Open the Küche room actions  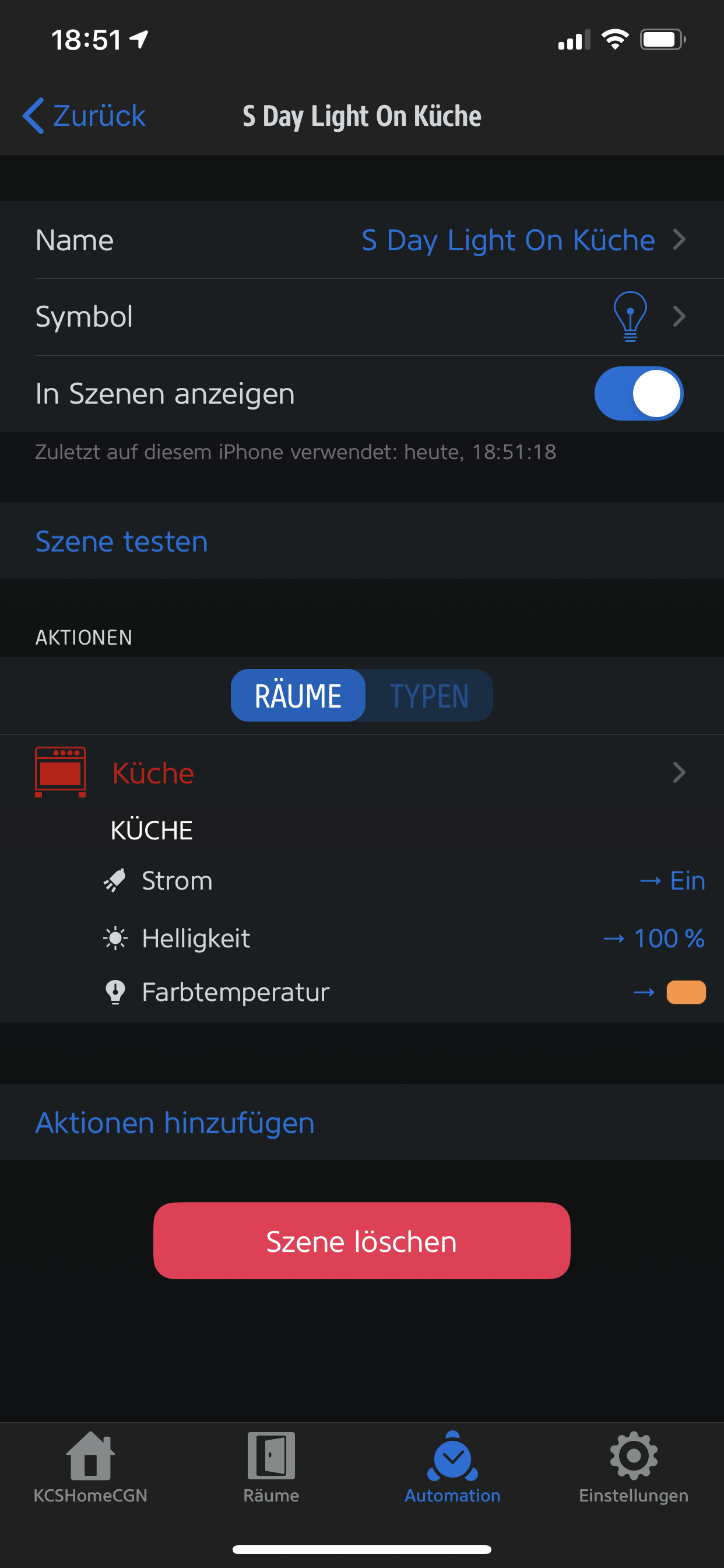tap(361, 773)
